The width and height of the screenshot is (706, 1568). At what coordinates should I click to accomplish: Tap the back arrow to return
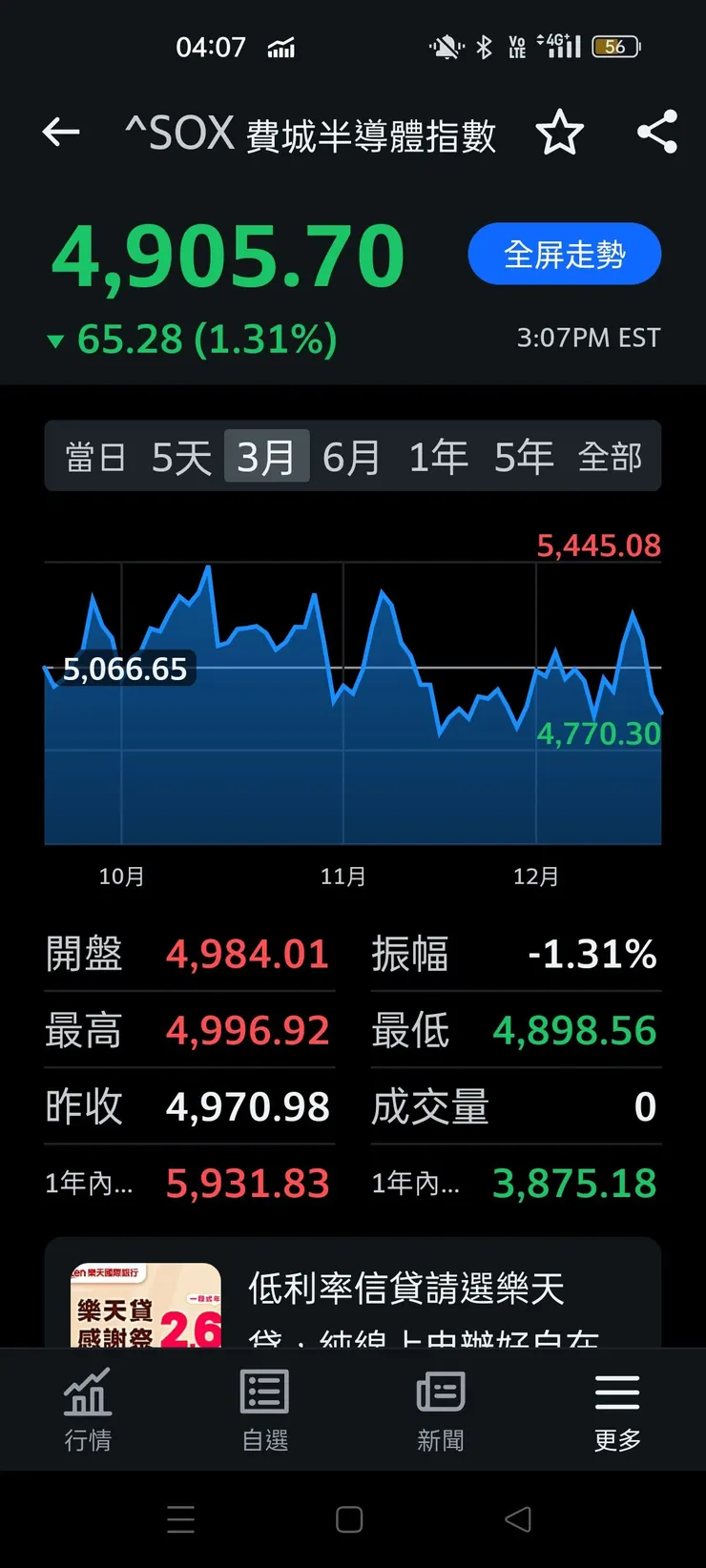(x=61, y=133)
